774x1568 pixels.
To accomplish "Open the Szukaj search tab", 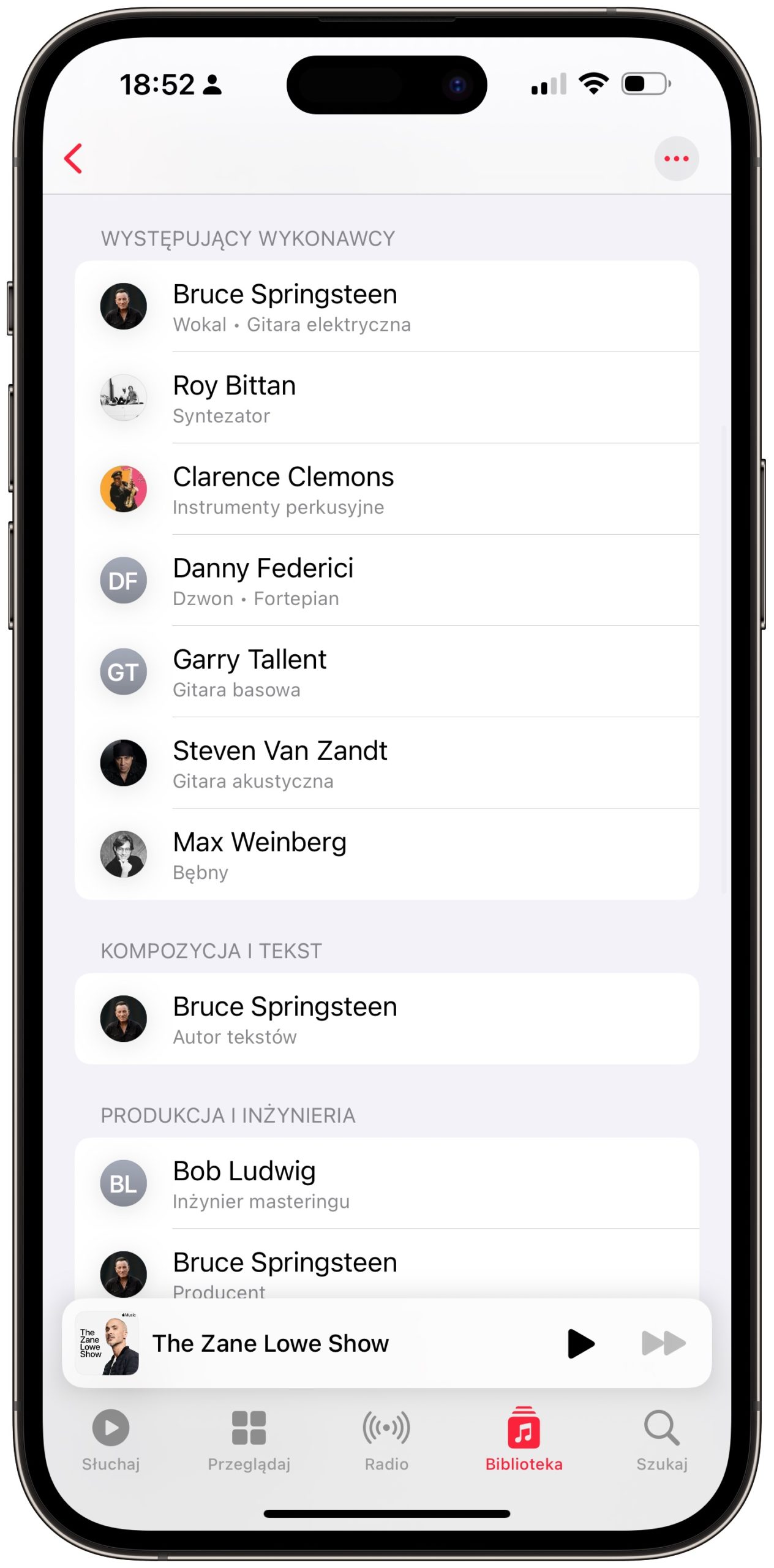I will coord(661,1439).
